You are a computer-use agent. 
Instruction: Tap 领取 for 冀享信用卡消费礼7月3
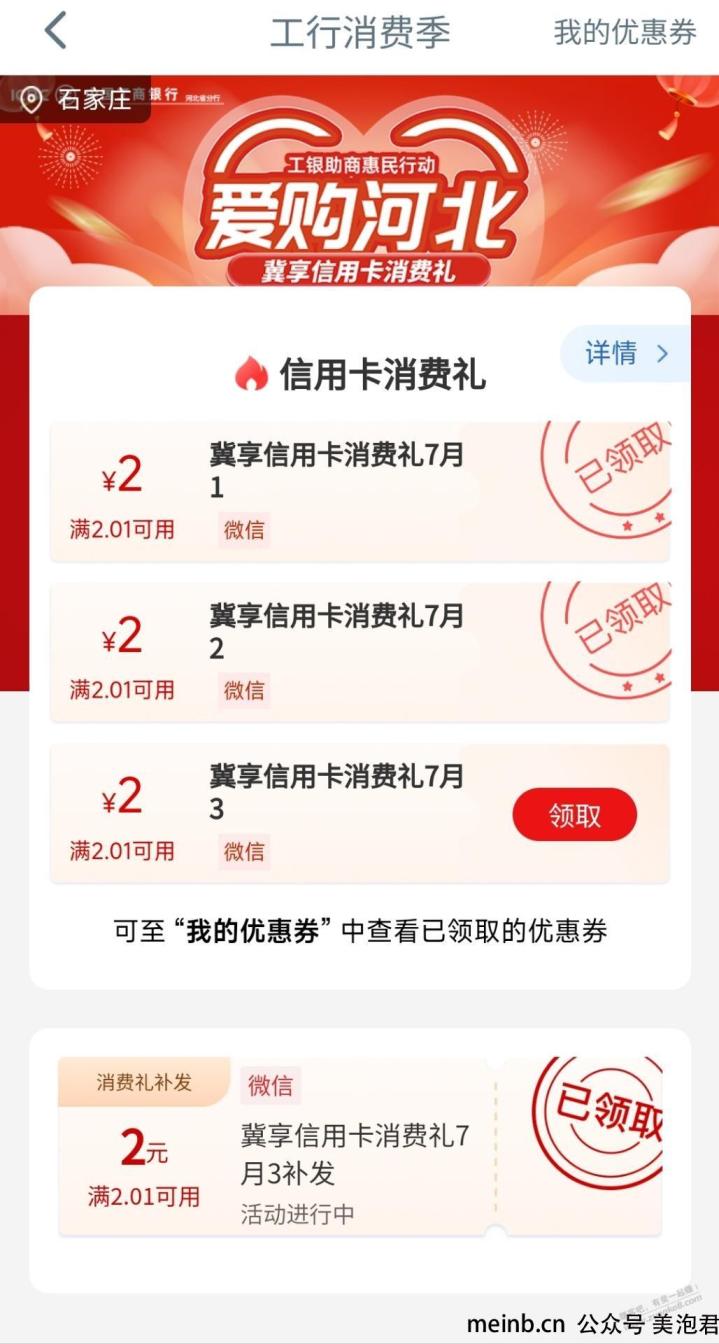[x=574, y=815]
